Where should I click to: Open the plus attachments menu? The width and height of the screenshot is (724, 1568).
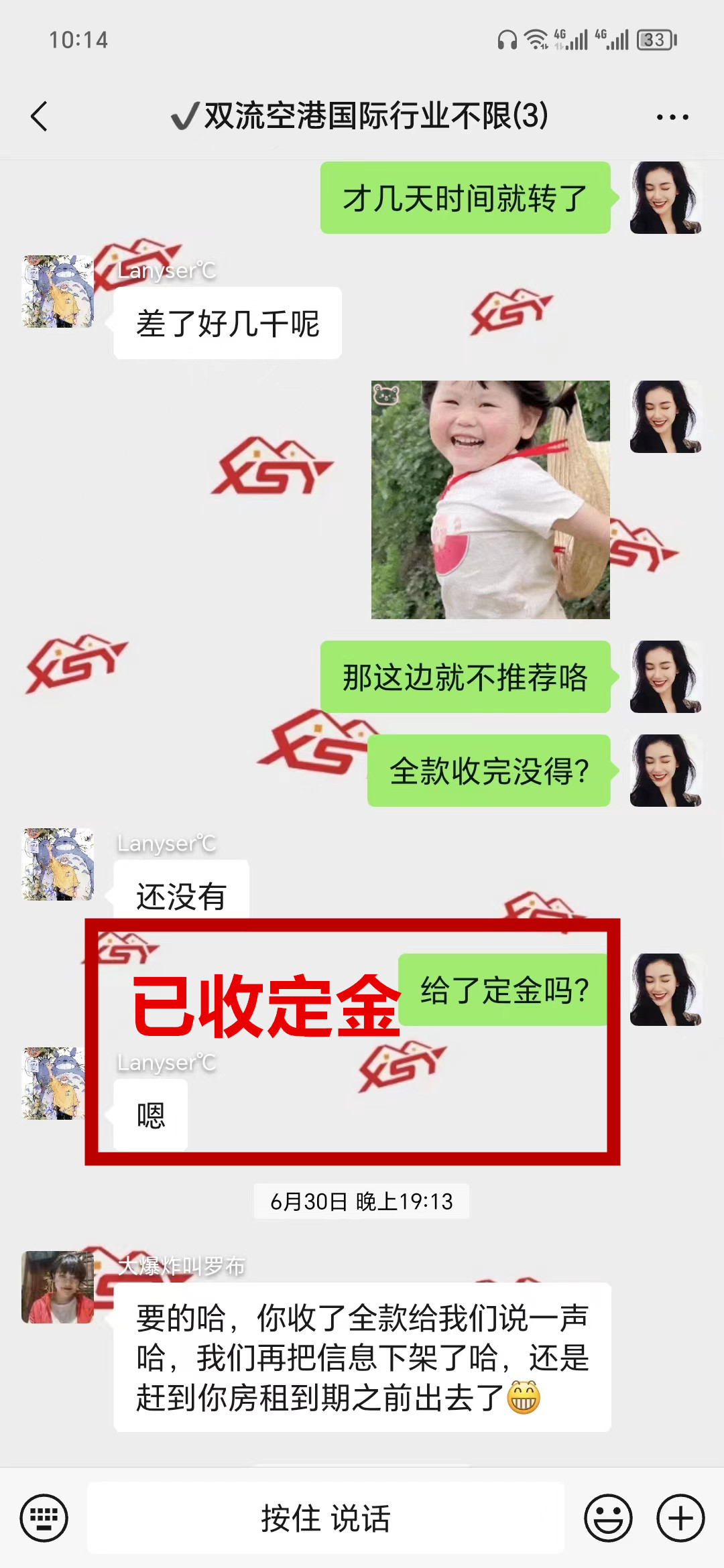(680, 1518)
